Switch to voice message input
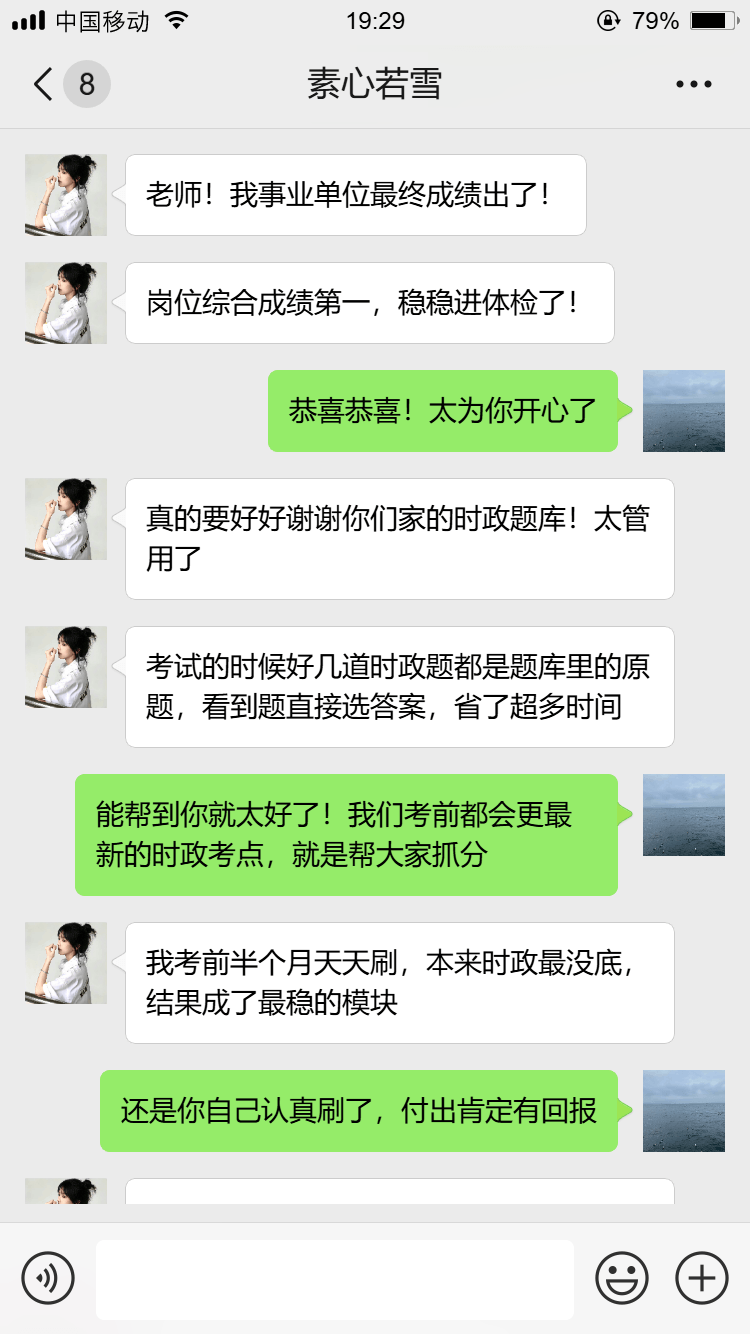This screenshot has width=750, height=1334. [x=48, y=1278]
